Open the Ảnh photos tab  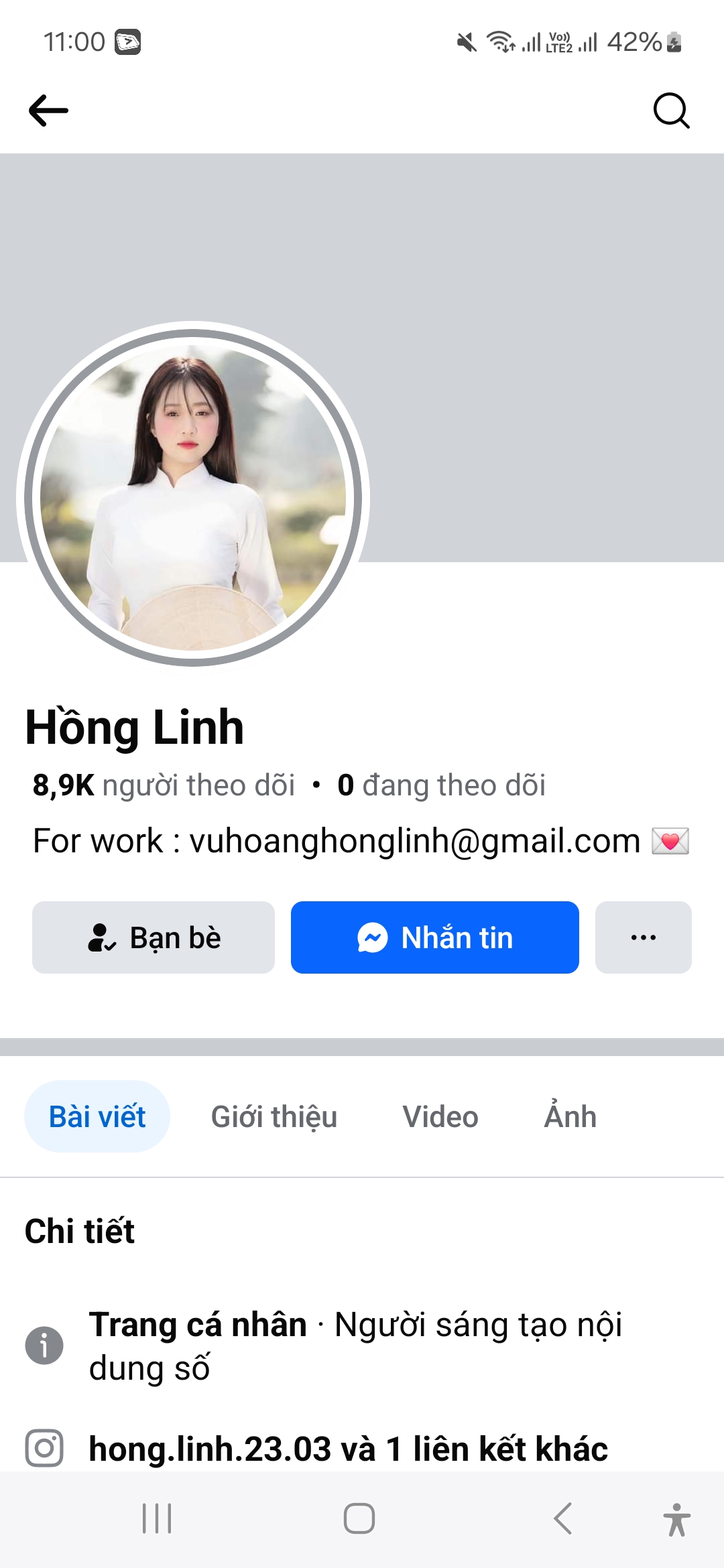(570, 1116)
